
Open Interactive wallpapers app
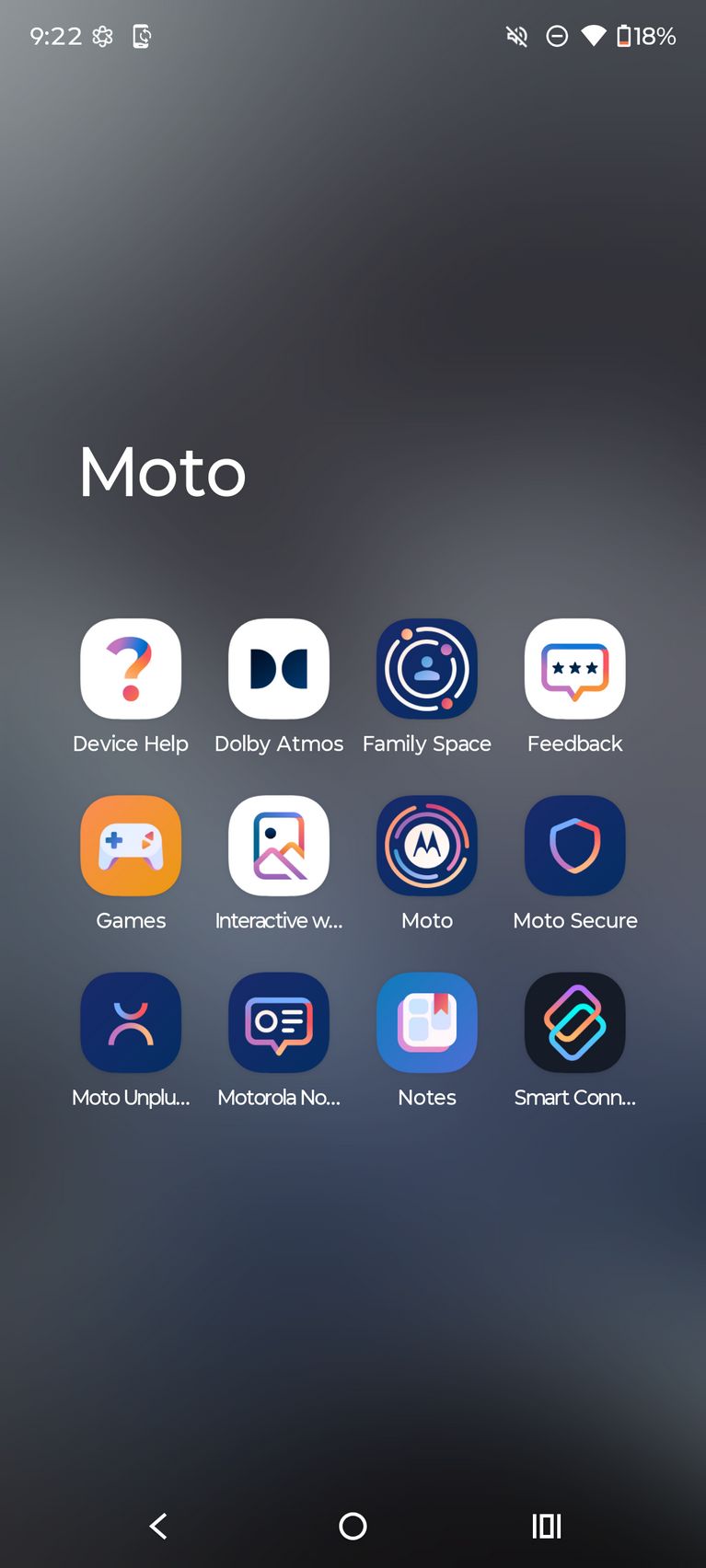(279, 846)
